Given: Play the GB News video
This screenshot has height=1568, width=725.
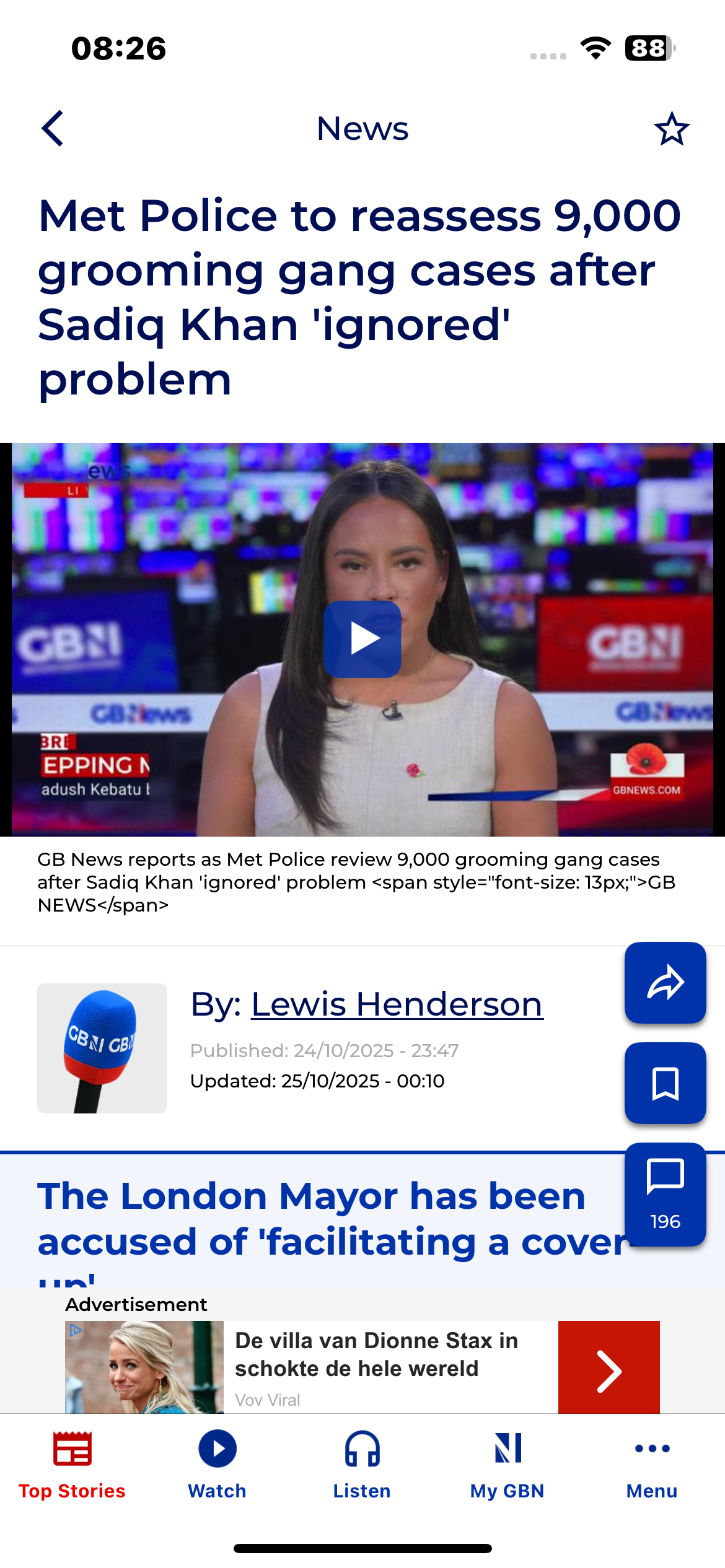Looking at the screenshot, I should click(362, 639).
